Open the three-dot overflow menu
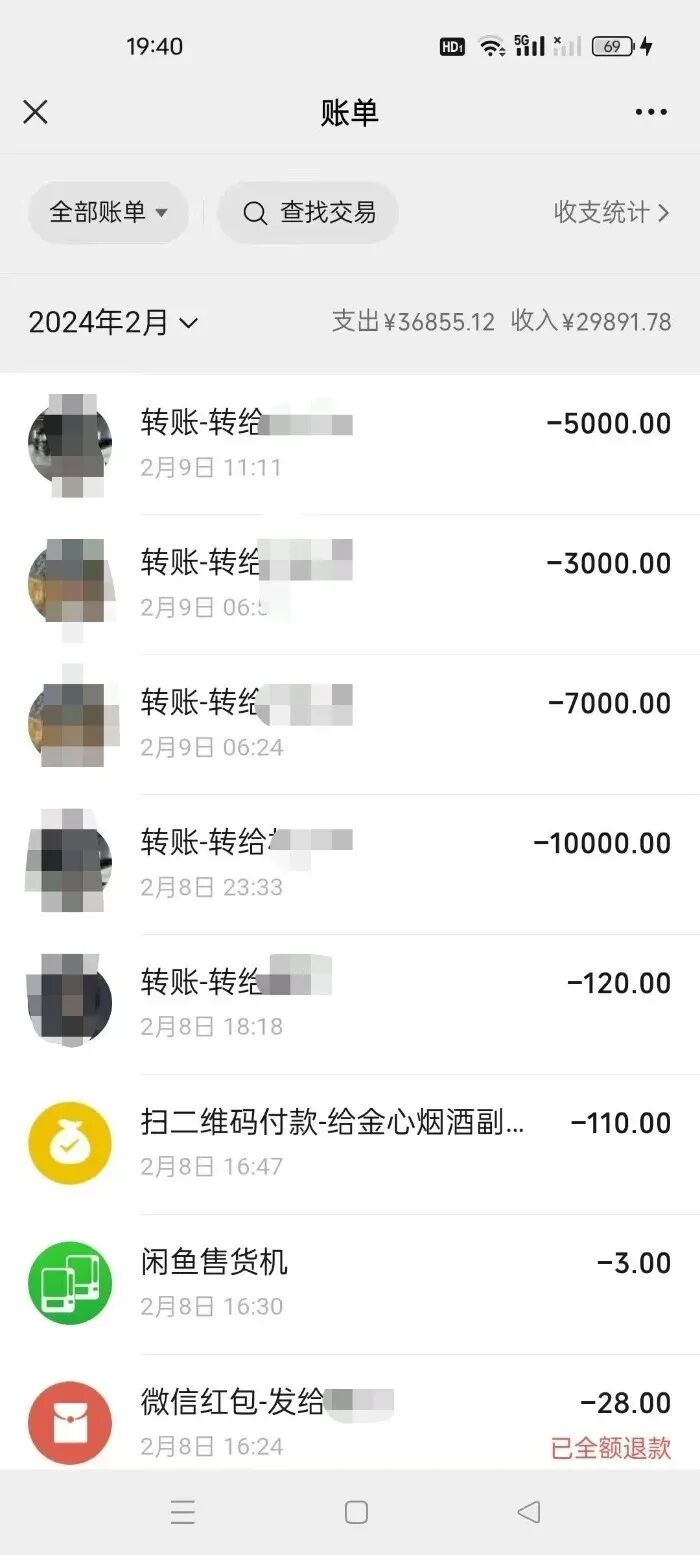The height and width of the screenshot is (1555, 700). click(x=651, y=112)
